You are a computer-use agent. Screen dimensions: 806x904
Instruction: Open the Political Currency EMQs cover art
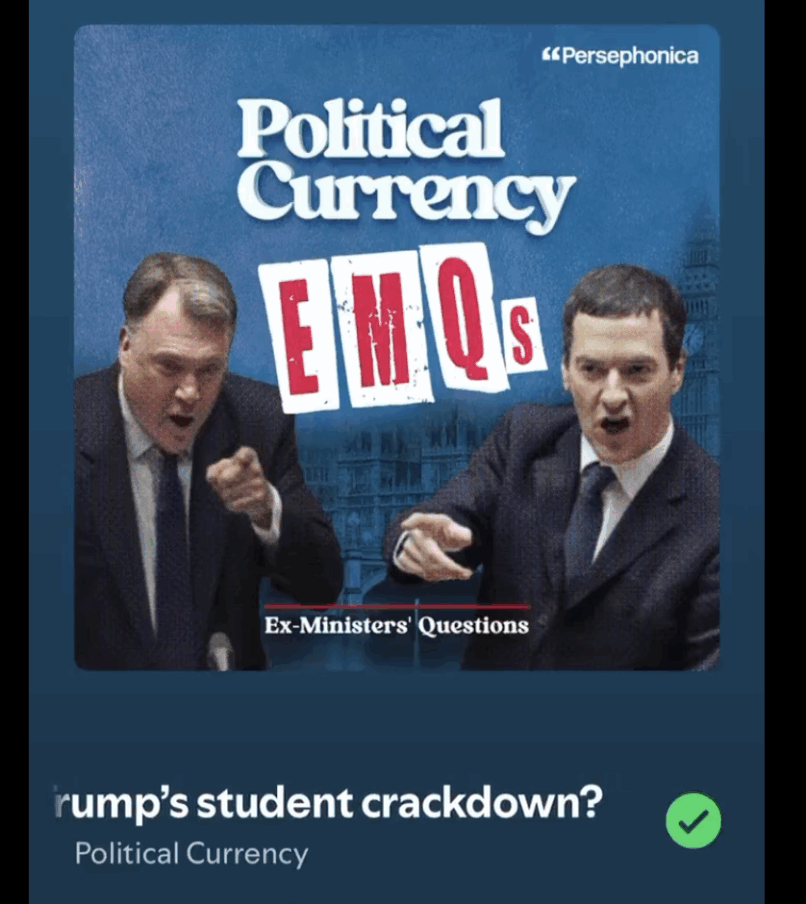[x=397, y=347]
